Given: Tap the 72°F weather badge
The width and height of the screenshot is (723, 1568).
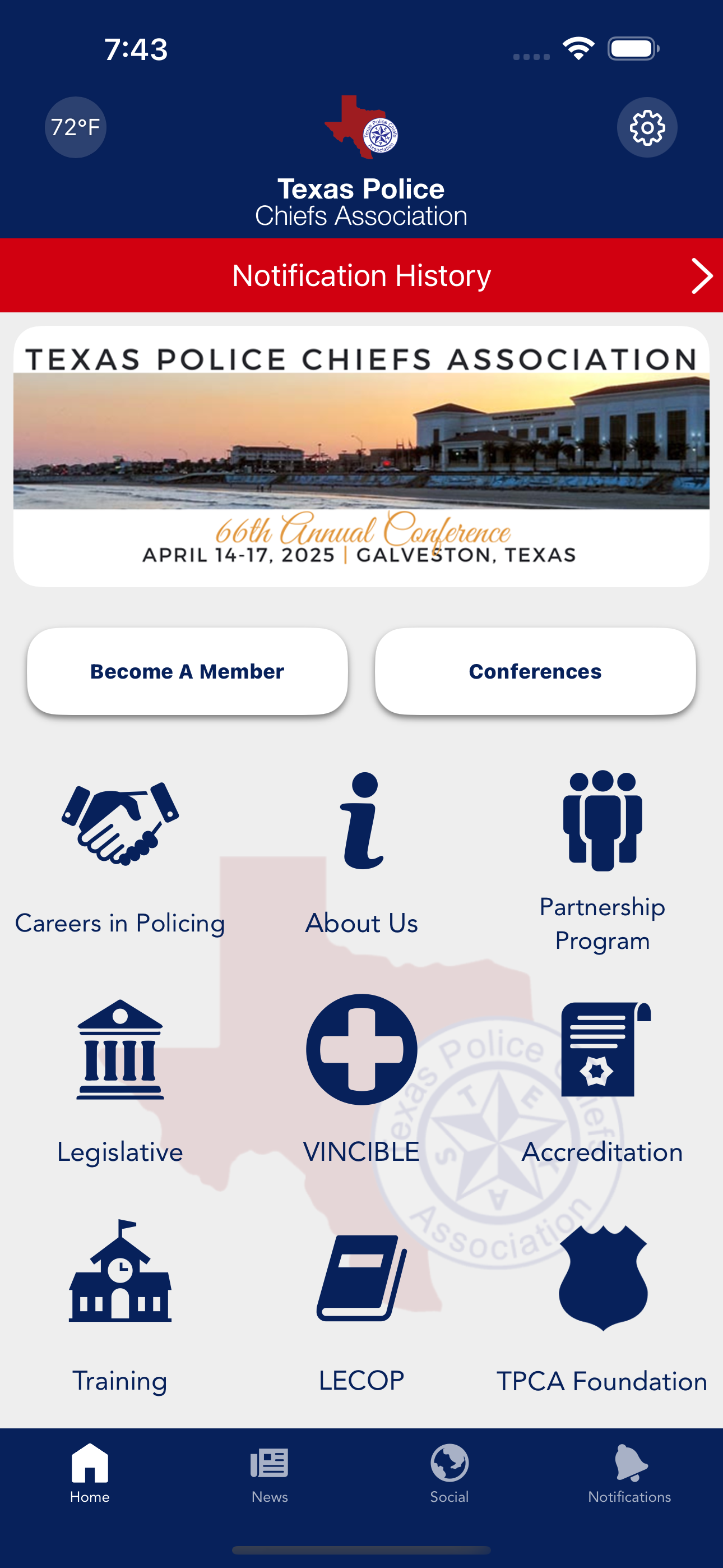Looking at the screenshot, I should click(x=75, y=127).
